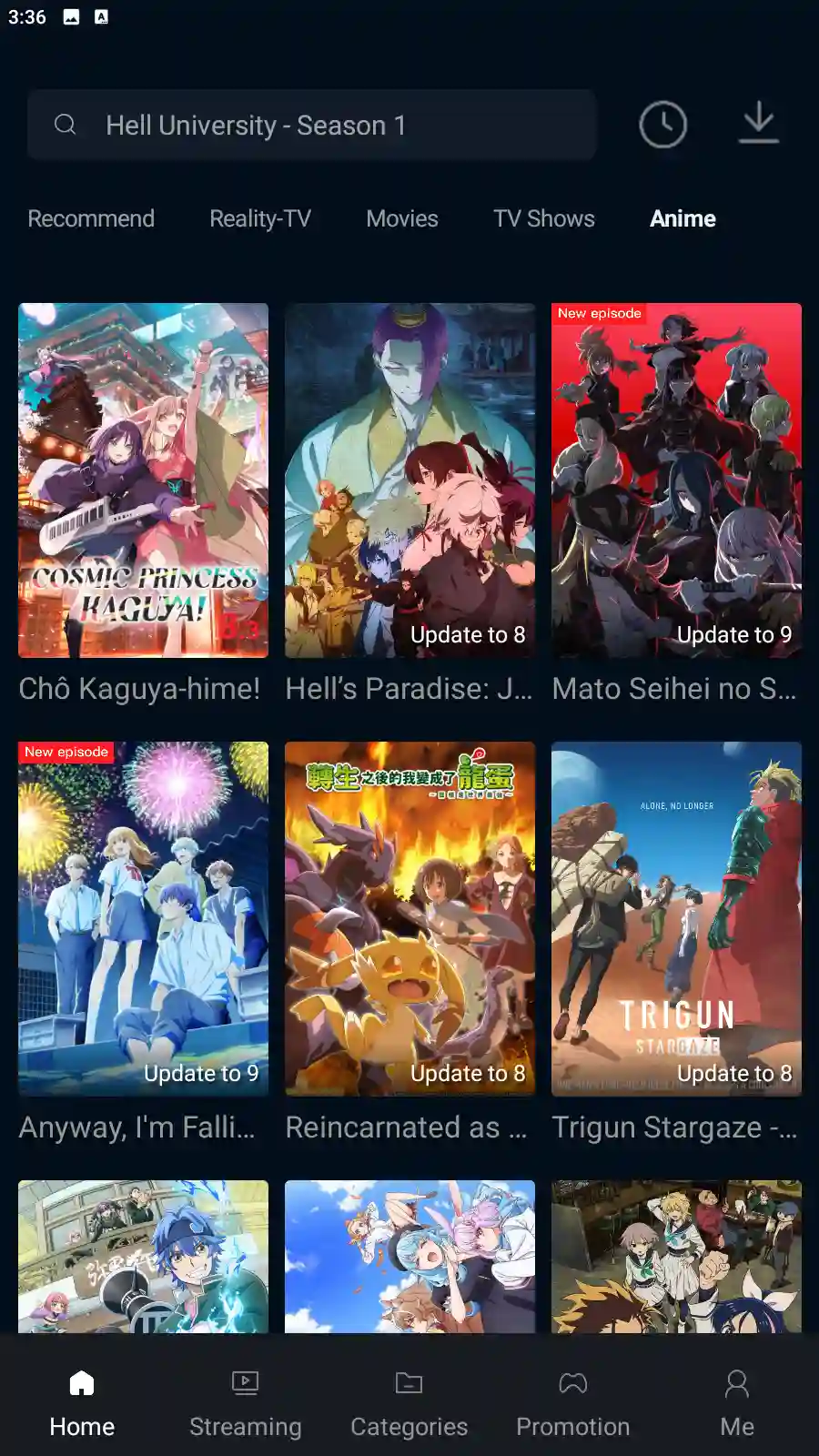Viewport: 819px width, 1456px height.
Task: Select the Movies tab
Action: [402, 218]
